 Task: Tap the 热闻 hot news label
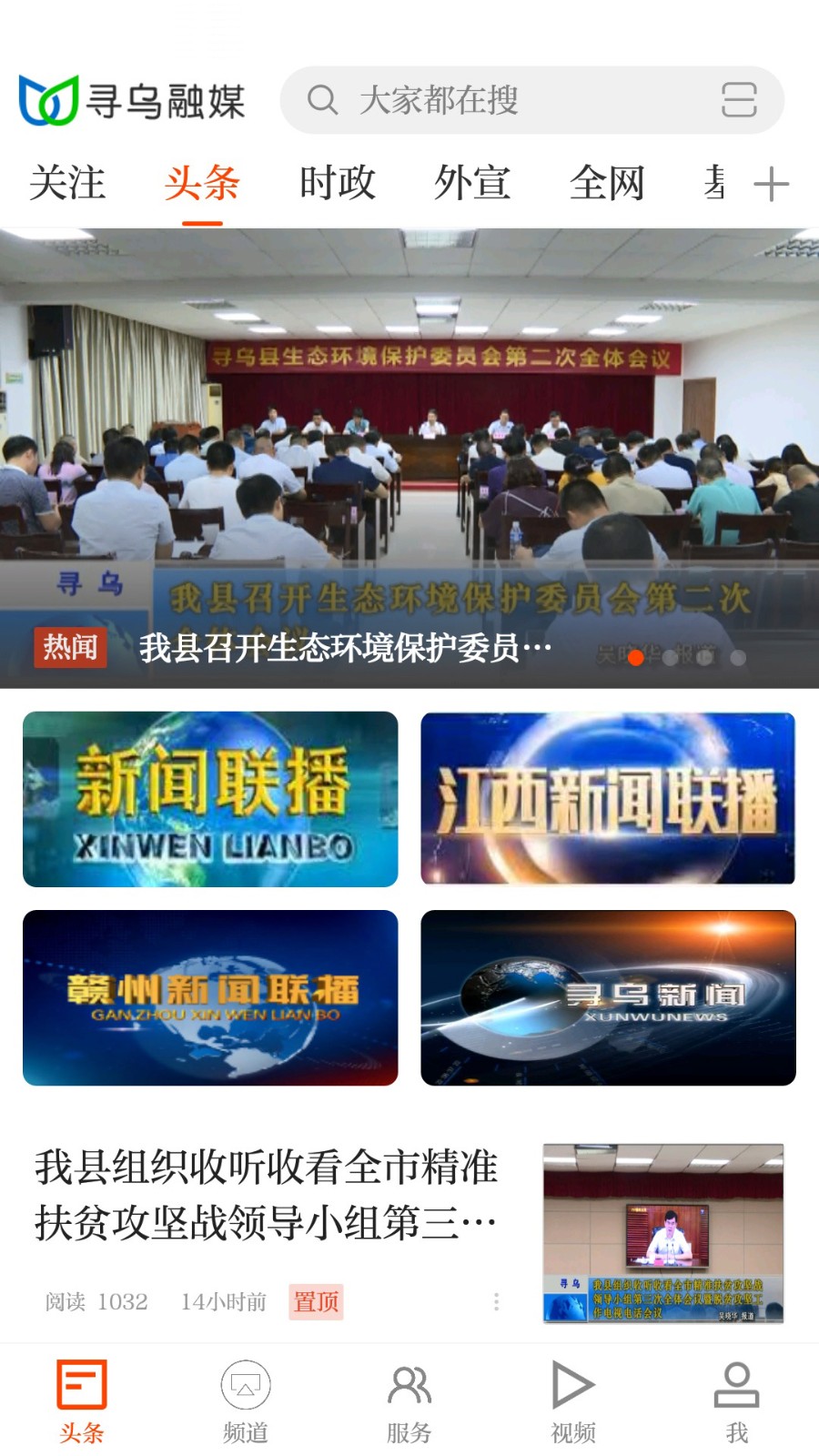pos(71,648)
